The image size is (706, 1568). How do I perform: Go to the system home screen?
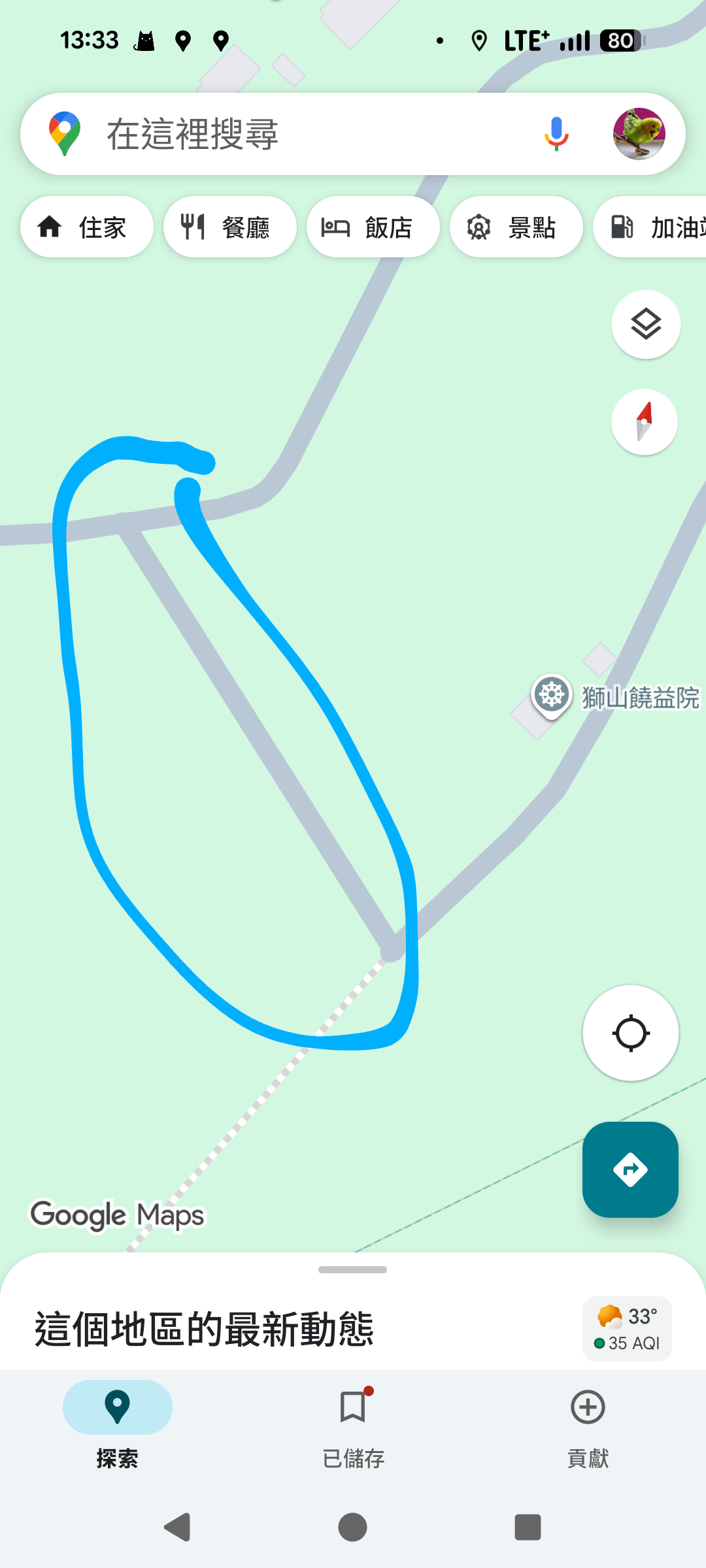353,1527
